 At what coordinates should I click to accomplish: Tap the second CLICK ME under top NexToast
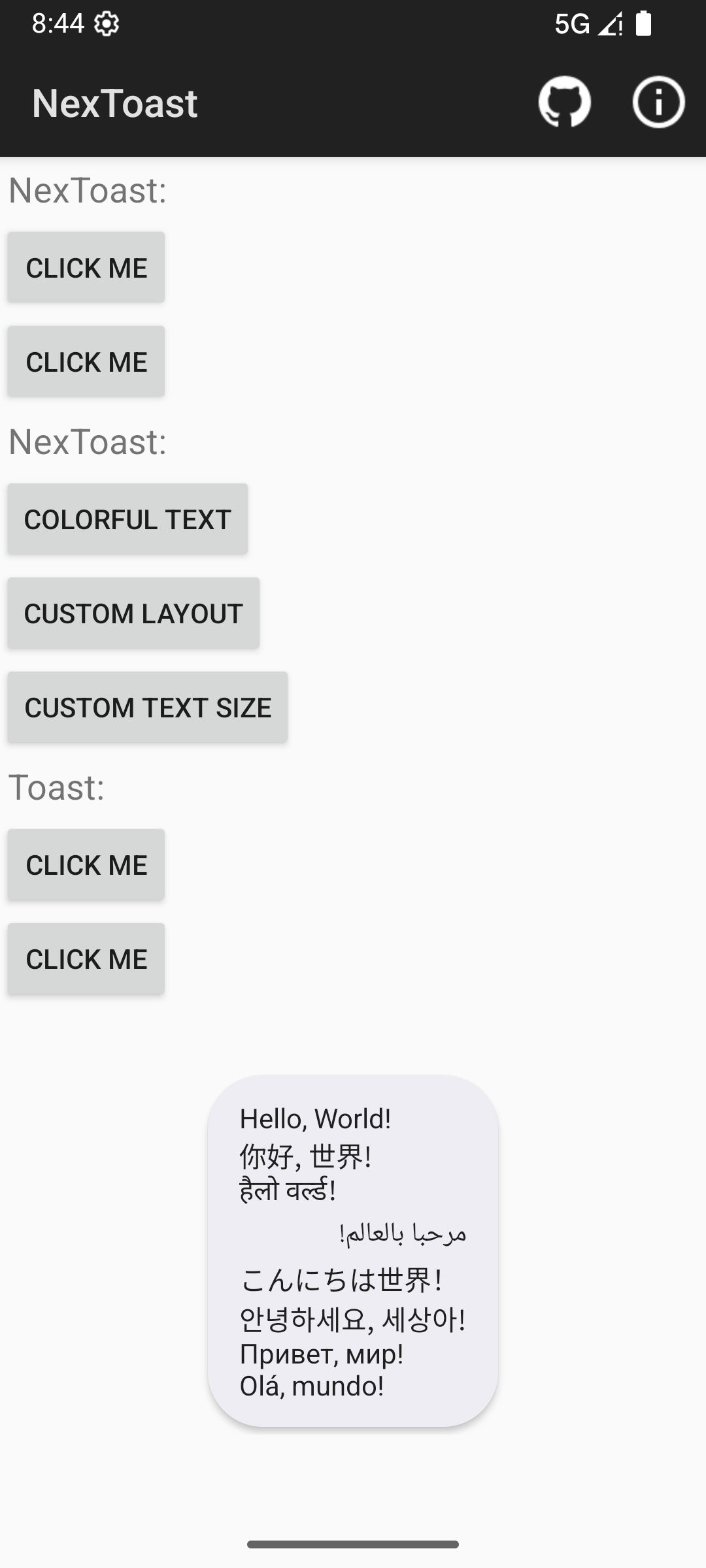coord(86,361)
